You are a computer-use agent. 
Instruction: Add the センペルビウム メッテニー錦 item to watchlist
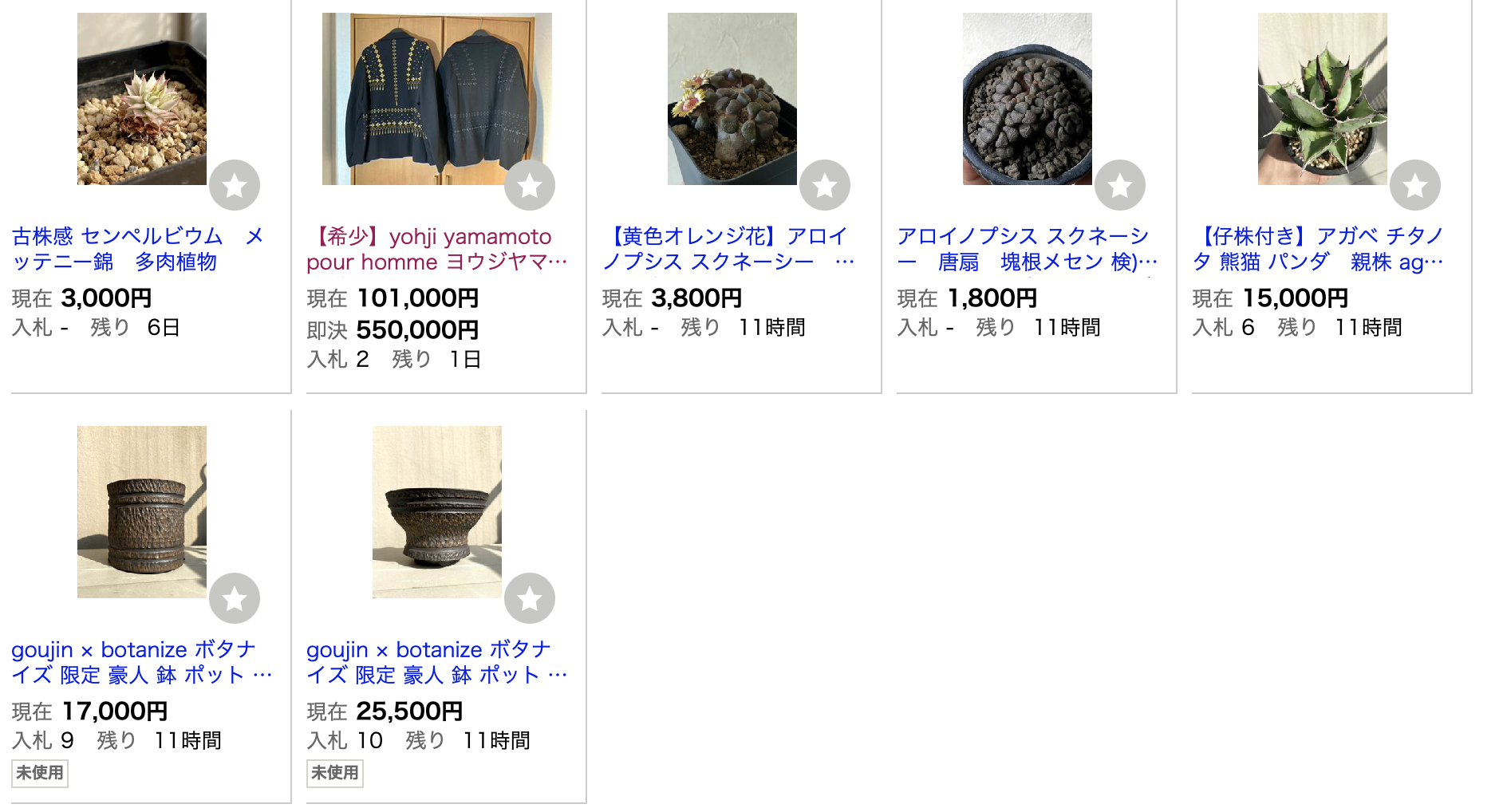pyautogui.click(x=235, y=185)
